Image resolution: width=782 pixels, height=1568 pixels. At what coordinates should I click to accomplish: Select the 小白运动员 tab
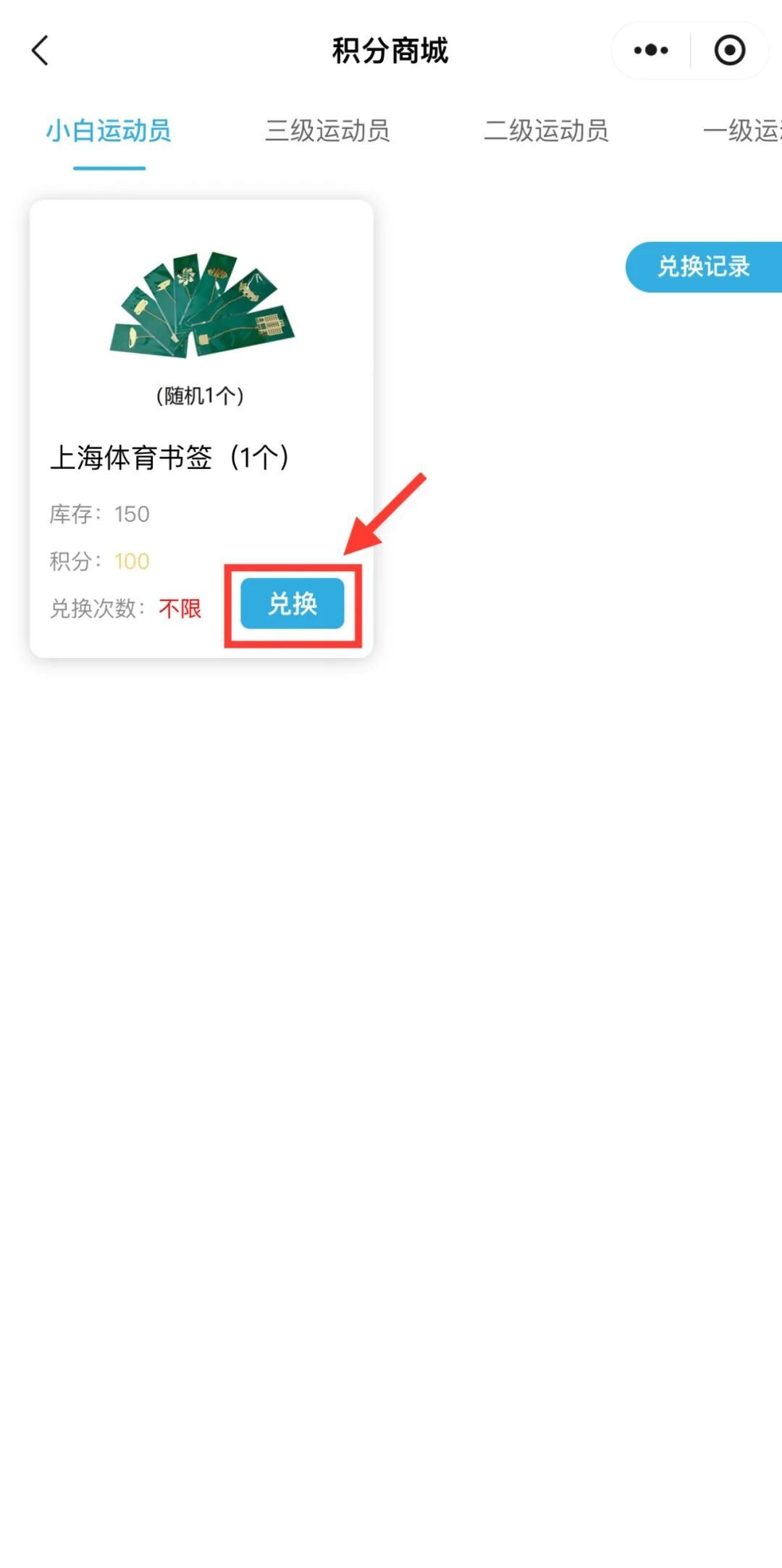click(109, 131)
